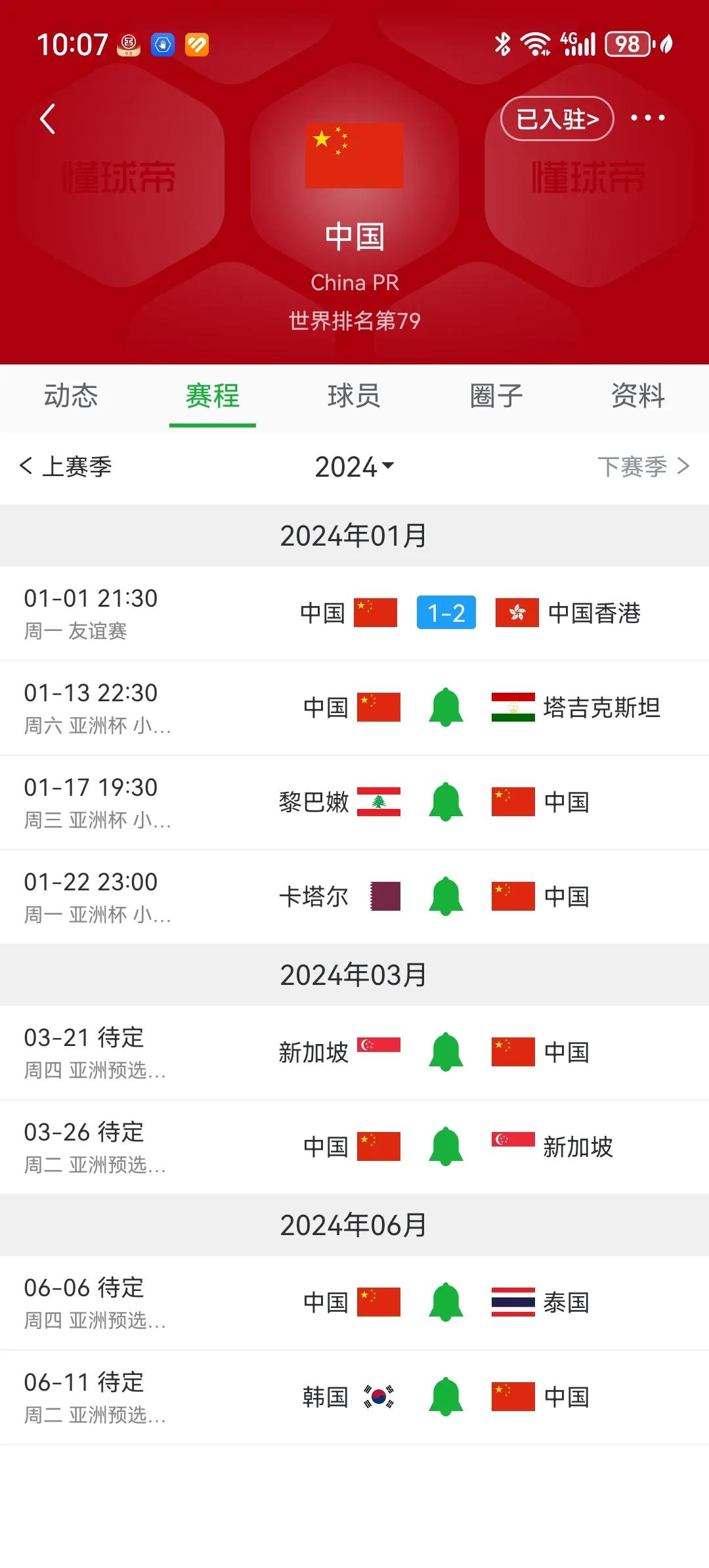
Task: Tap the back arrow to leave team page
Action: pos(47,120)
